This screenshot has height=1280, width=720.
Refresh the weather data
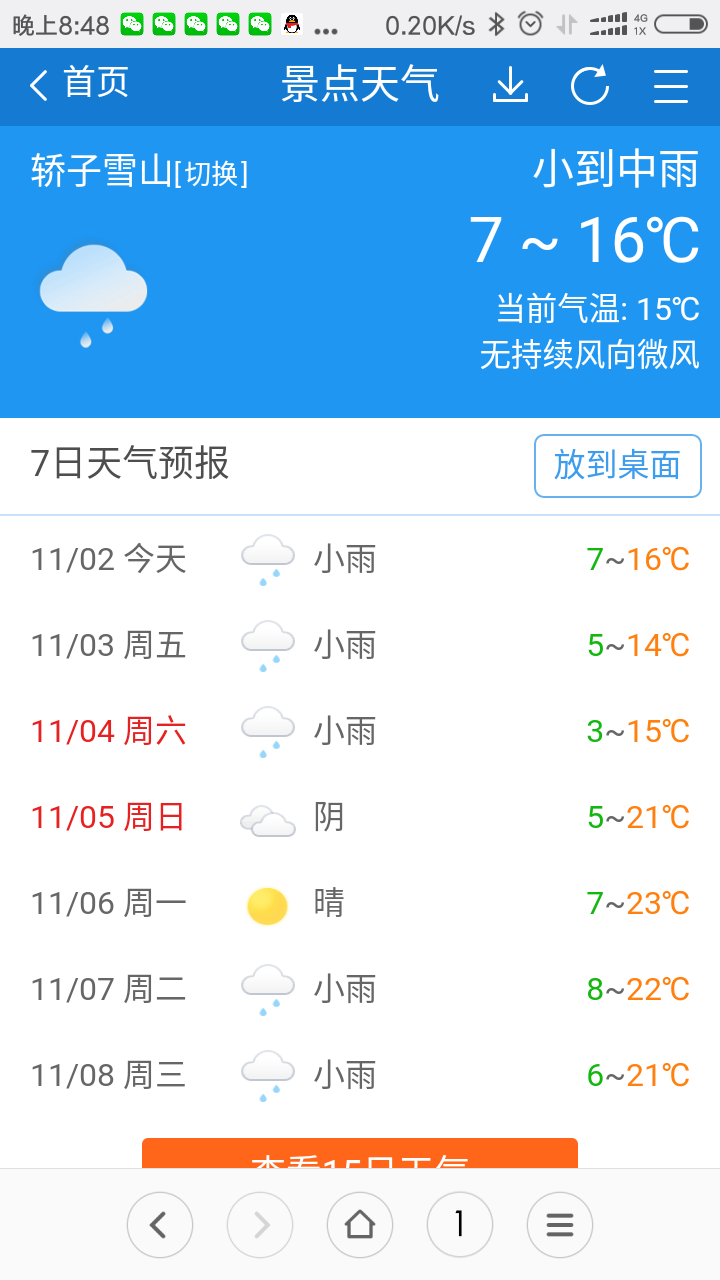[x=590, y=85]
